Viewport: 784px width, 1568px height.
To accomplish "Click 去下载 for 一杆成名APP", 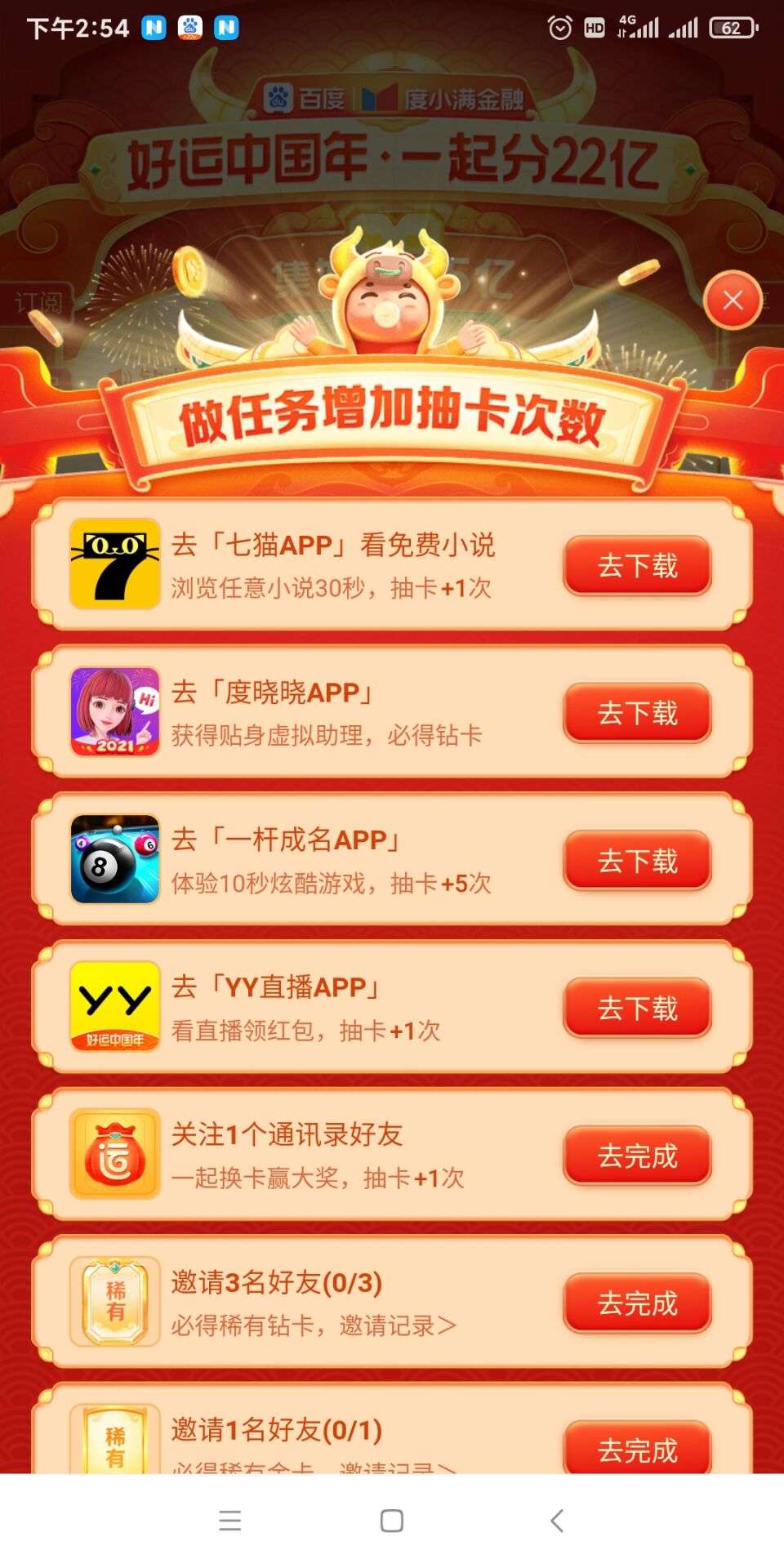I will 637,859.
